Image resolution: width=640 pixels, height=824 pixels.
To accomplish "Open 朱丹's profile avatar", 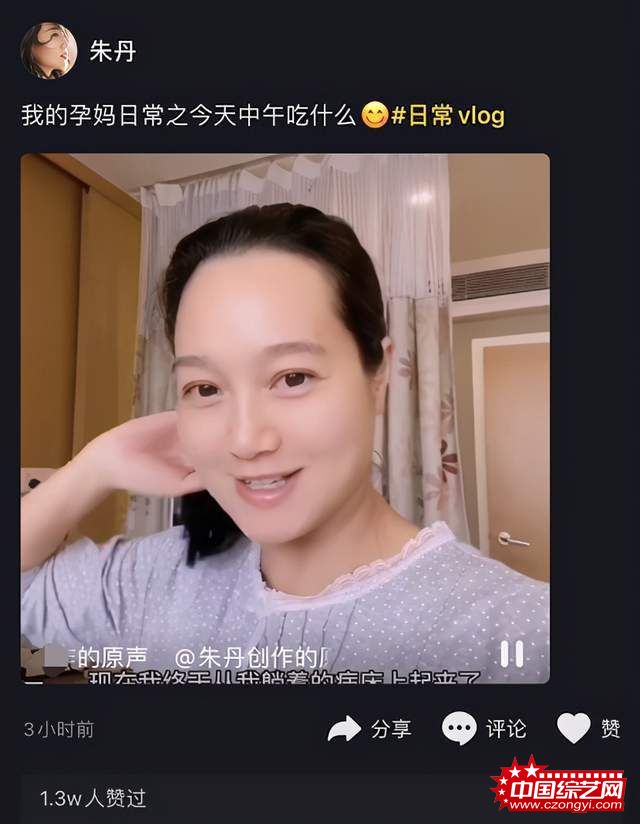I will pyautogui.click(x=48, y=51).
